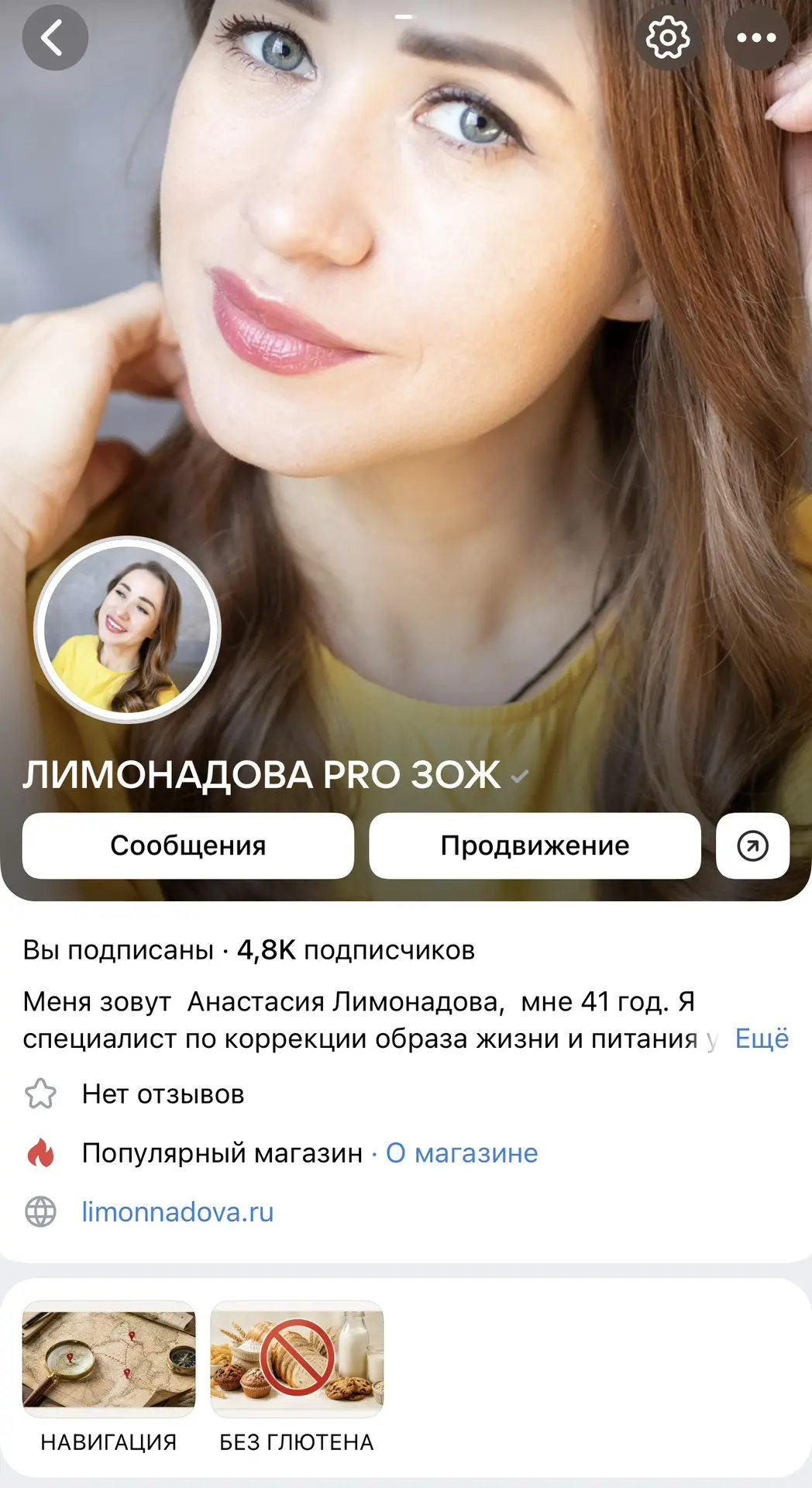This screenshot has height=1488, width=812.
Task: View the 4,8K подписчиков list
Action: (356, 950)
